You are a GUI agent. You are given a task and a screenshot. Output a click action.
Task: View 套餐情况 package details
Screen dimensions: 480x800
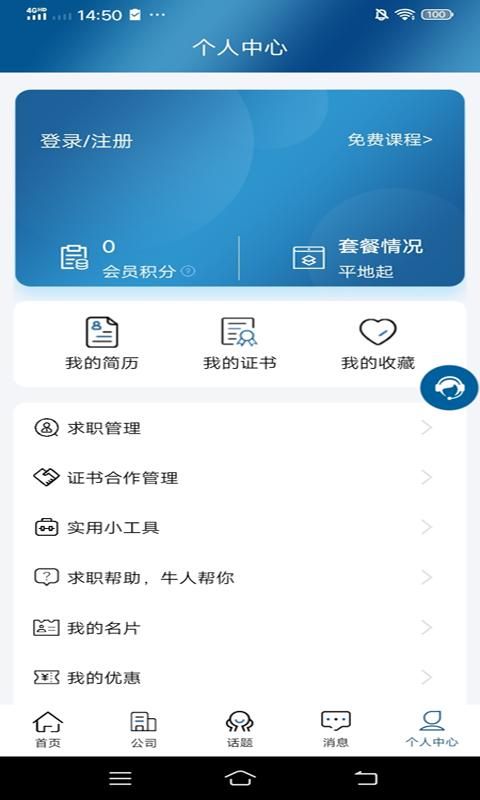click(357, 258)
